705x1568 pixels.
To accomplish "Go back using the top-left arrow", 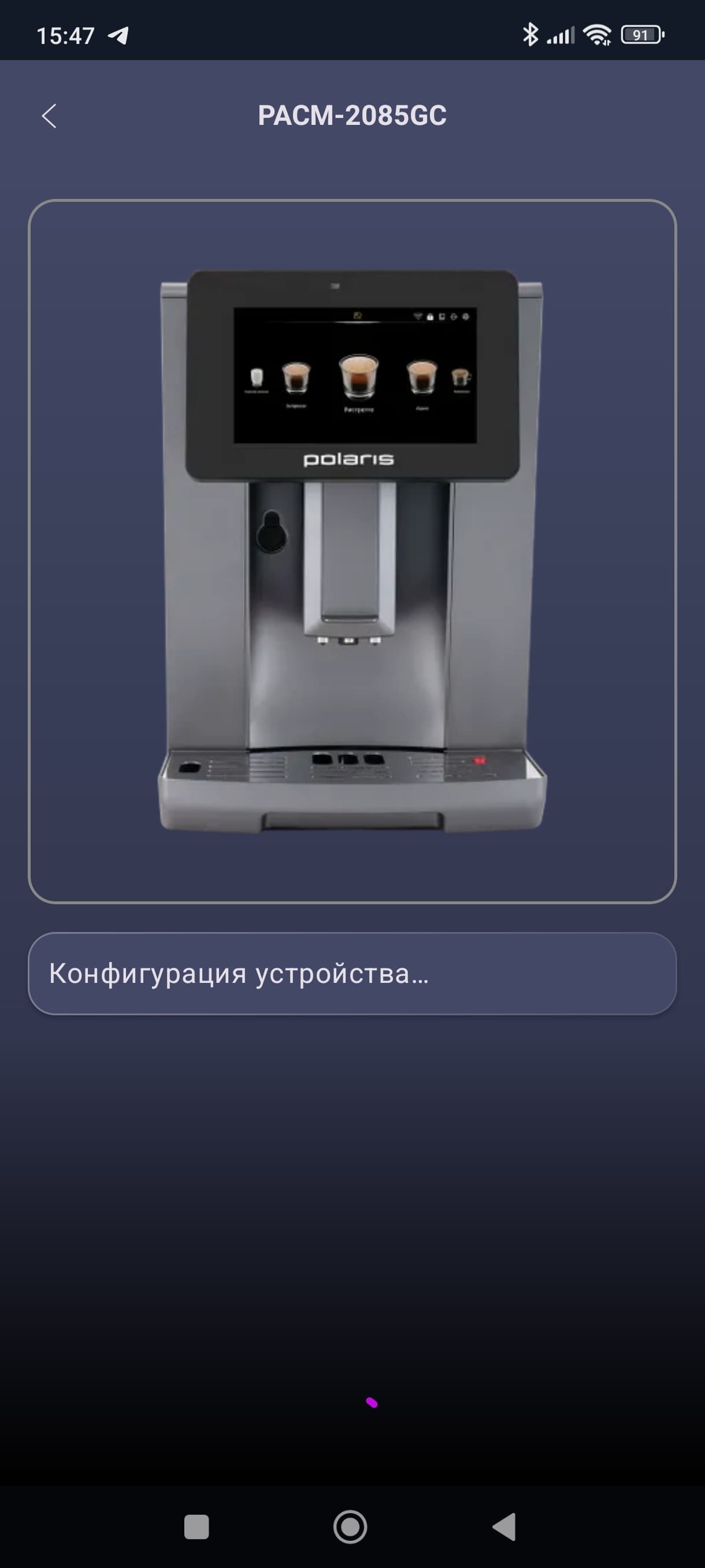I will (x=49, y=116).
